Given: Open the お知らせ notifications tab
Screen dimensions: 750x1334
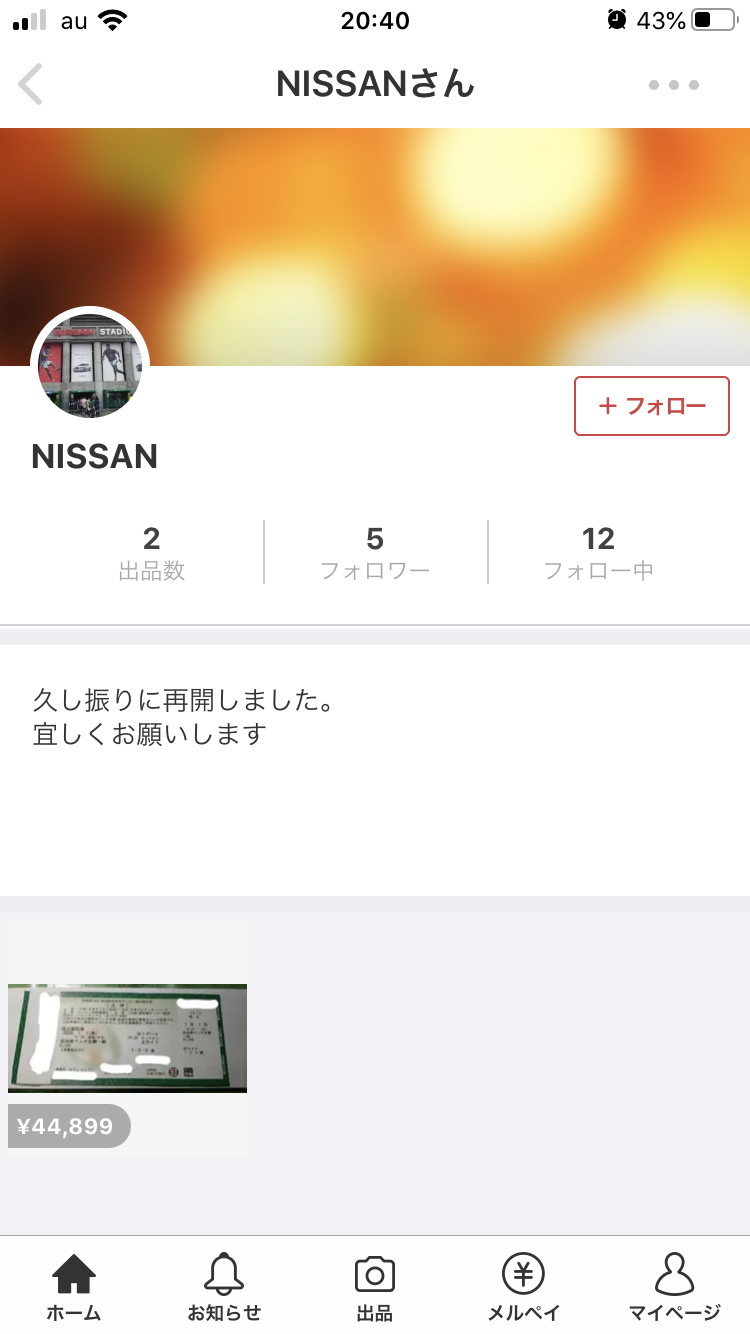Looking at the screenshot, I should pyautogui.click(x=224, y=1288).
